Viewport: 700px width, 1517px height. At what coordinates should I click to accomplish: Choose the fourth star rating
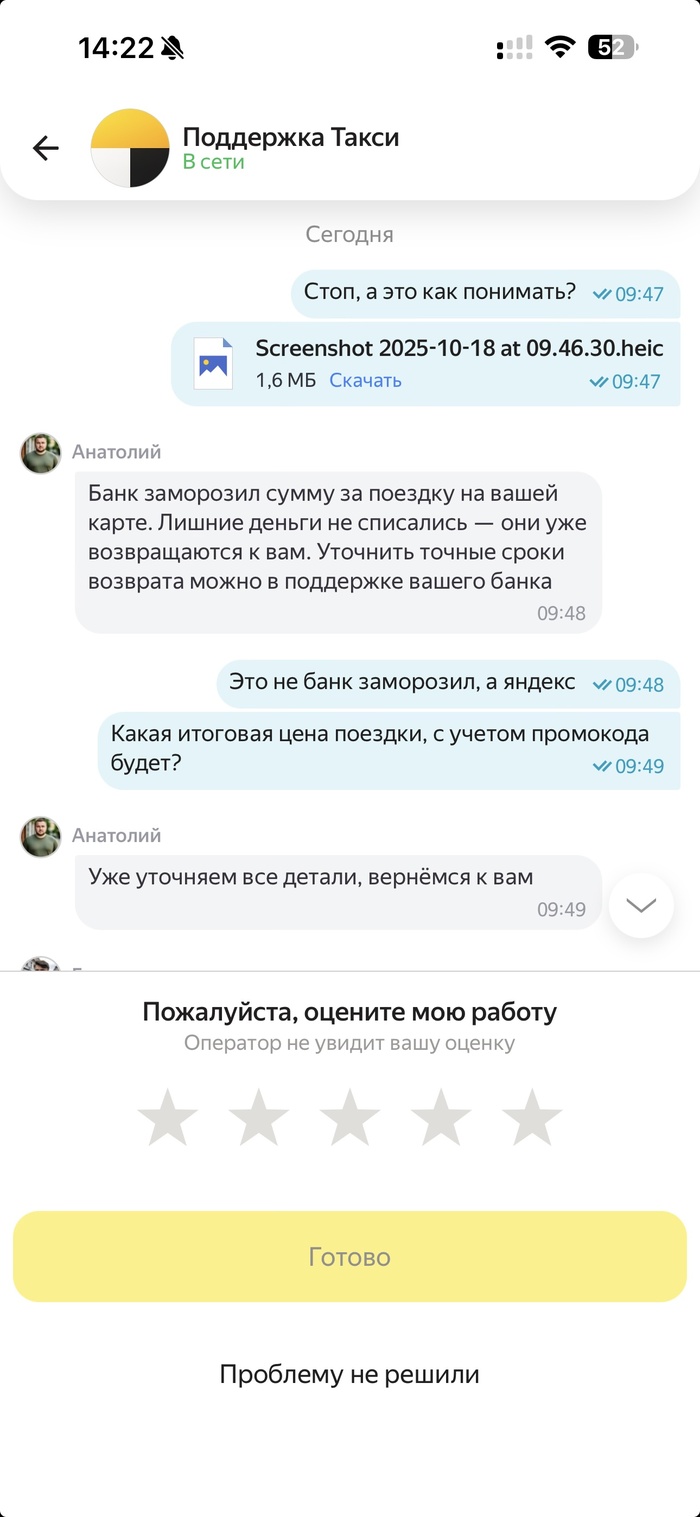[x=441, y=1117]
